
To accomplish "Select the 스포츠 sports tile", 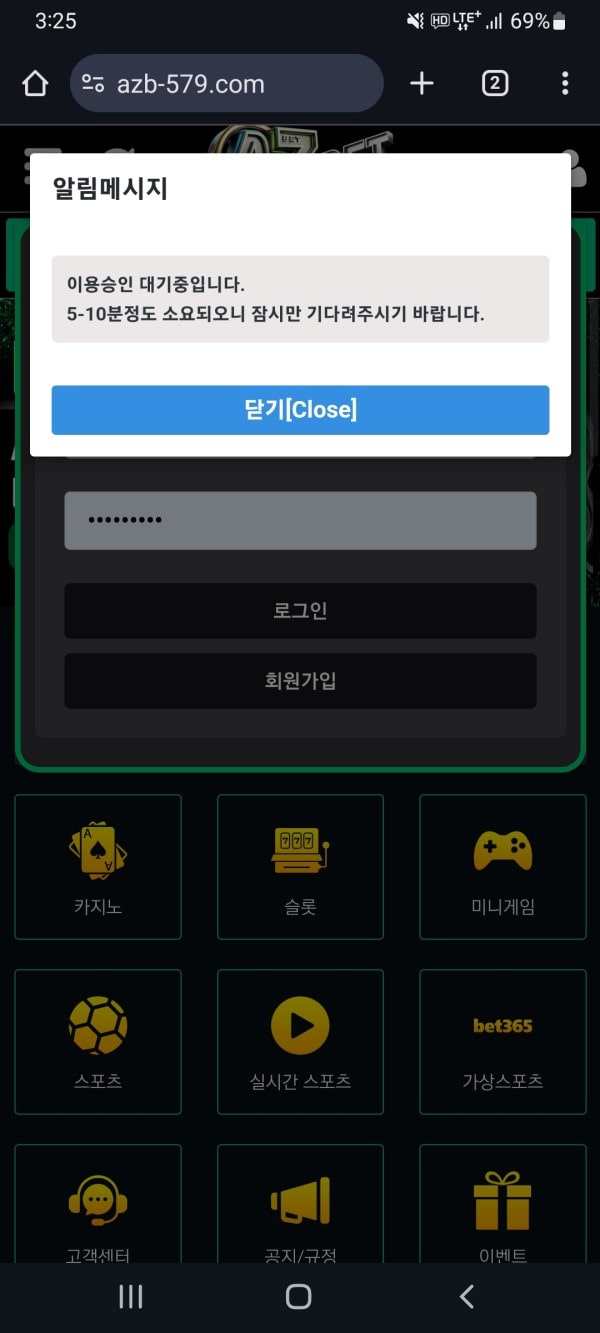I will coord(98,1041).
